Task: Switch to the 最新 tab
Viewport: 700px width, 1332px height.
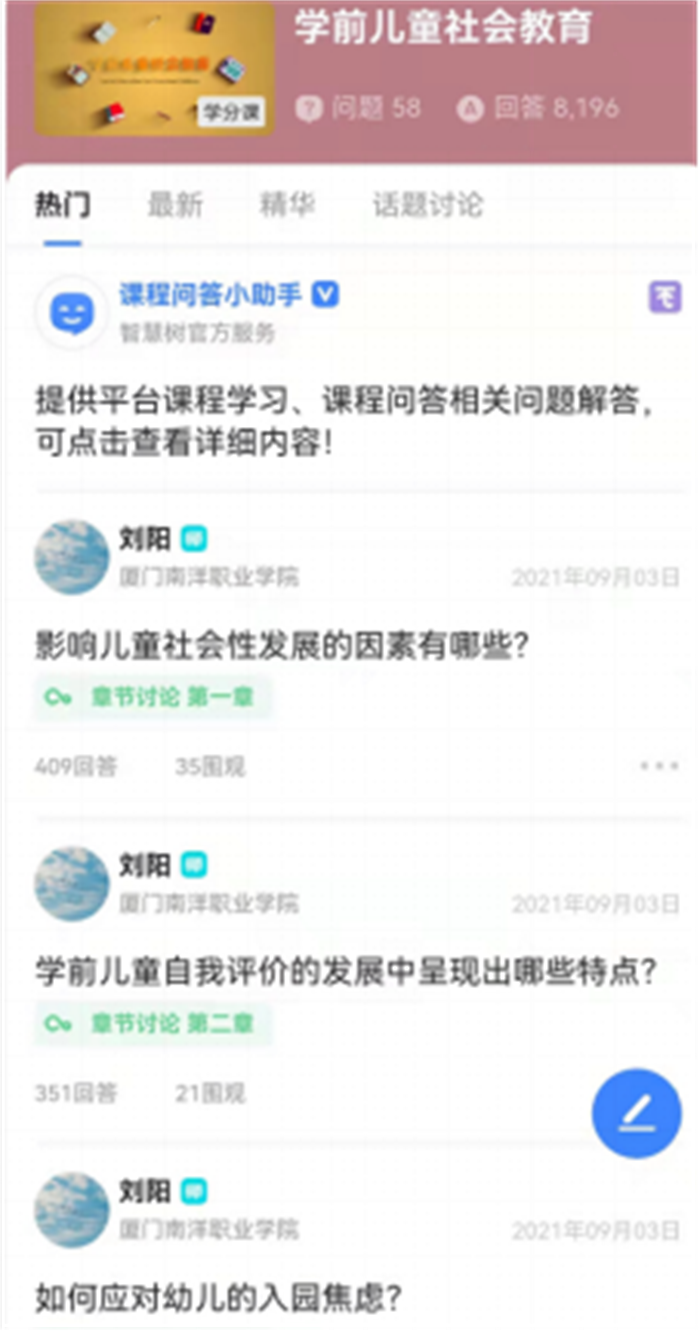Action: (175, 205)
